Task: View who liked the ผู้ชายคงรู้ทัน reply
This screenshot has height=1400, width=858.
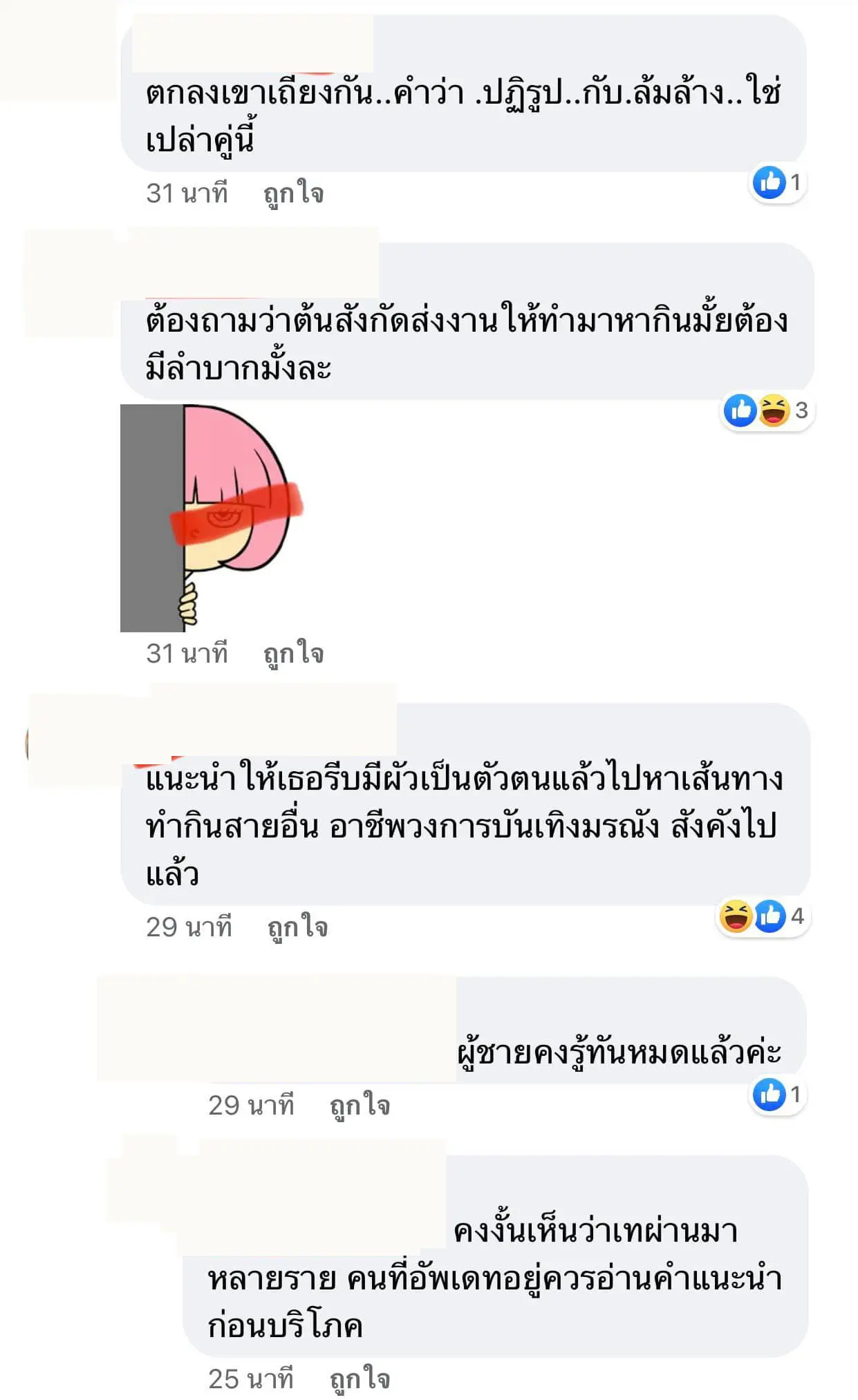Action: coord(778,1095)
